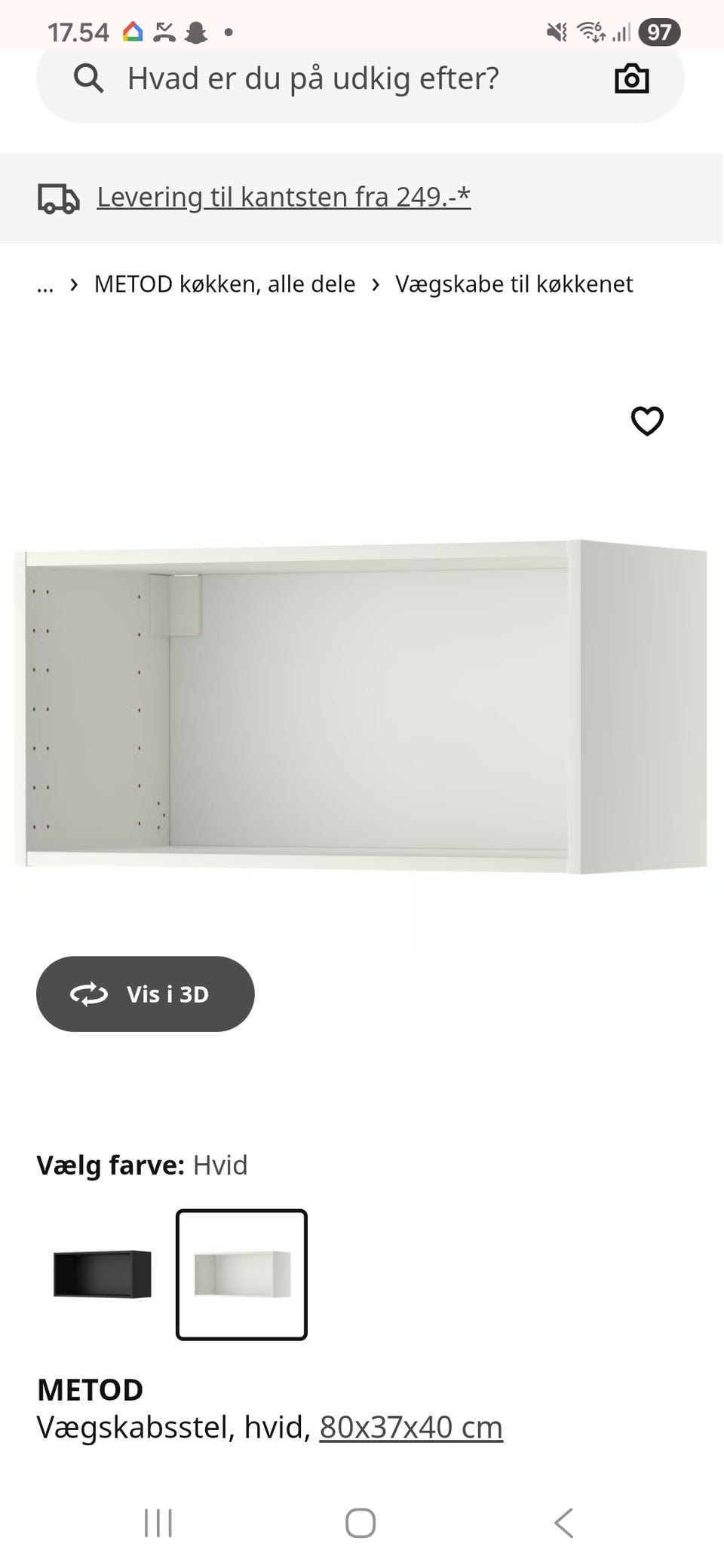724x1568 pixels.
Task: Tap the search magnifier icon
Action: pyautogui.click(x=88, y=78)
